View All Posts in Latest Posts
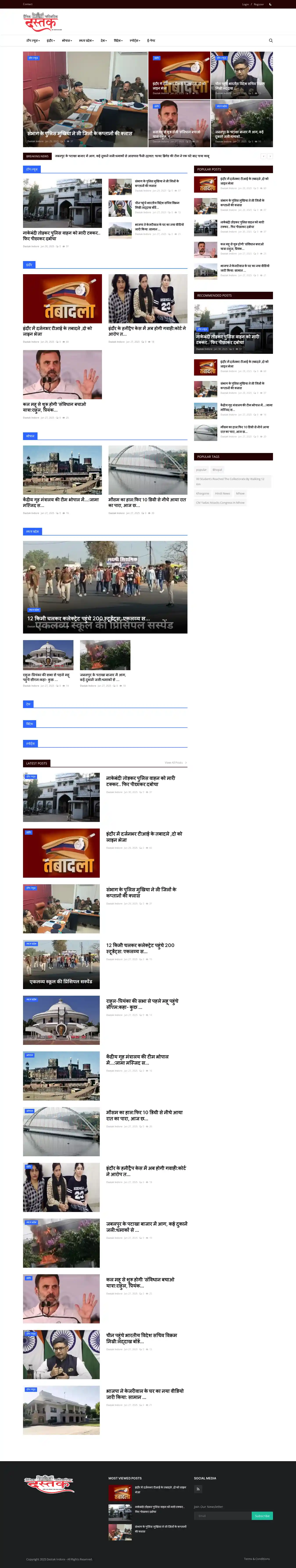The image size is (296, 1568). point(175,763)
